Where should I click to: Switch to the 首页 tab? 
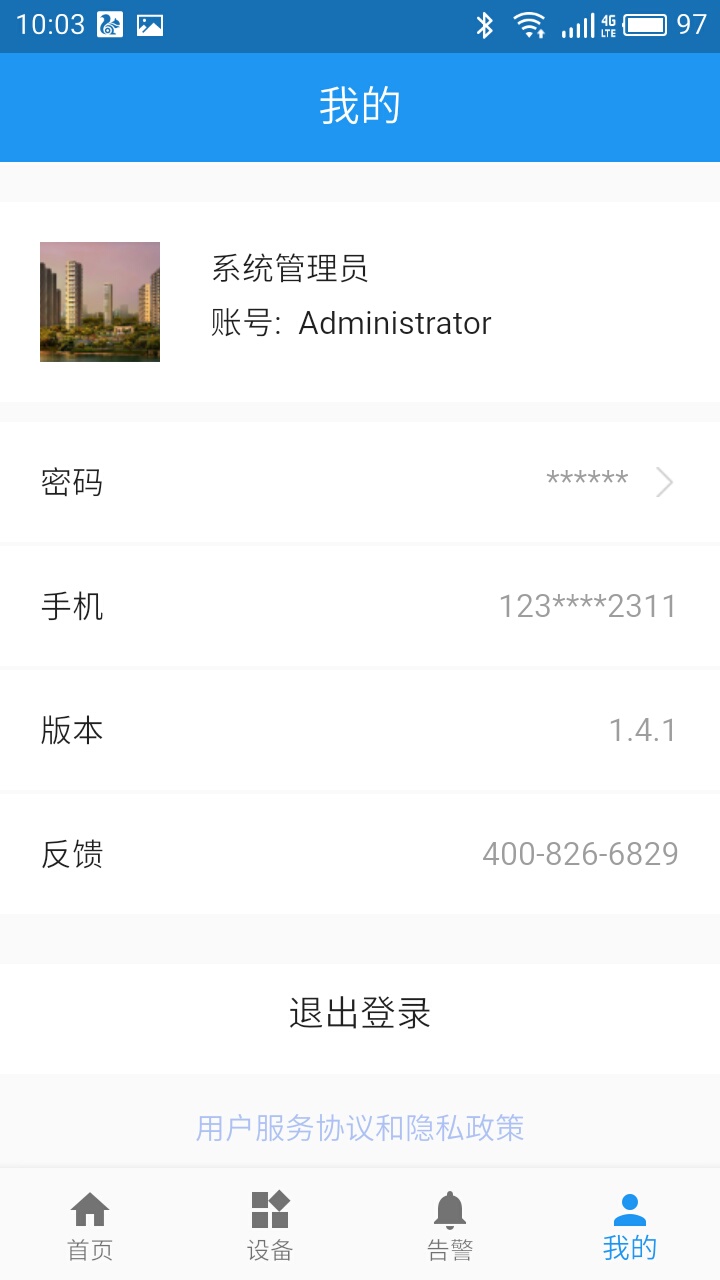click(x=90, y=1225)
